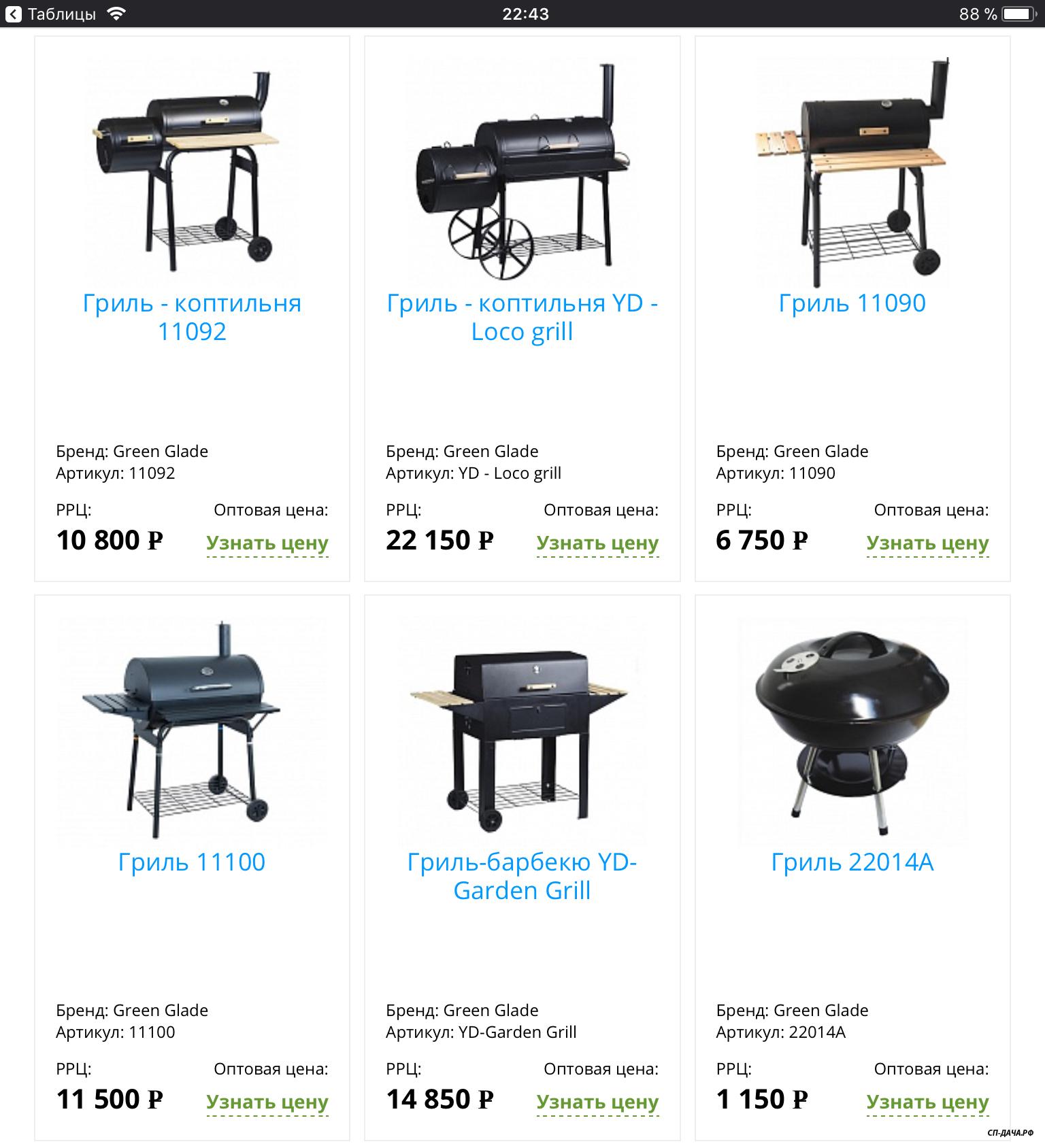The image size is (1045, 1148).
Task: Tap Узнать цену for article 22014A
Action: (927, 1102)
